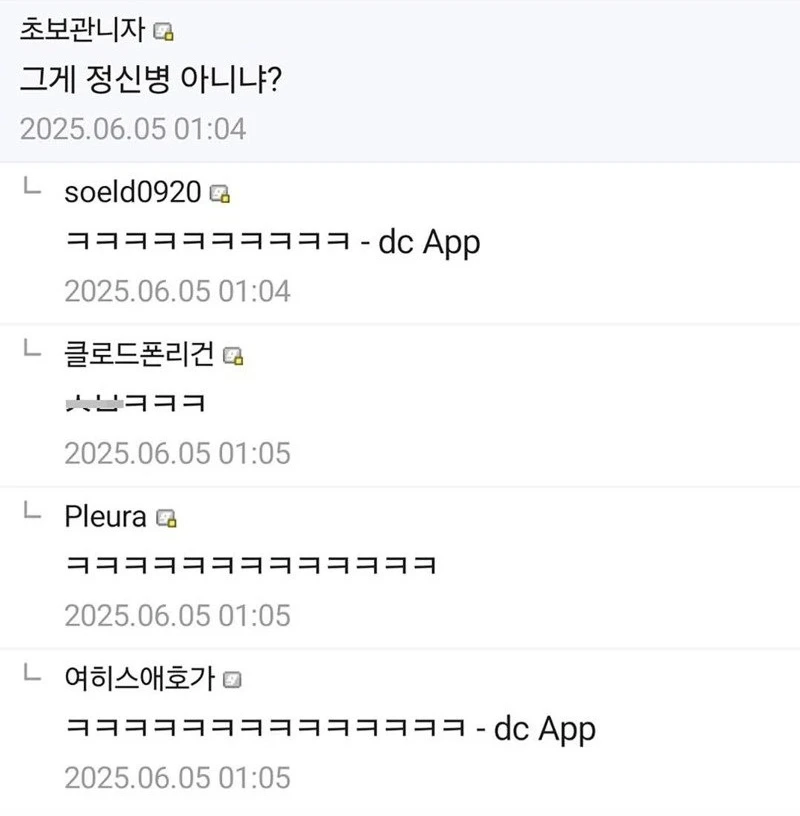Open 여히스애호가's user profile
Screen dimensions: 800x816
pyautogui.click(x=142, y=679)
